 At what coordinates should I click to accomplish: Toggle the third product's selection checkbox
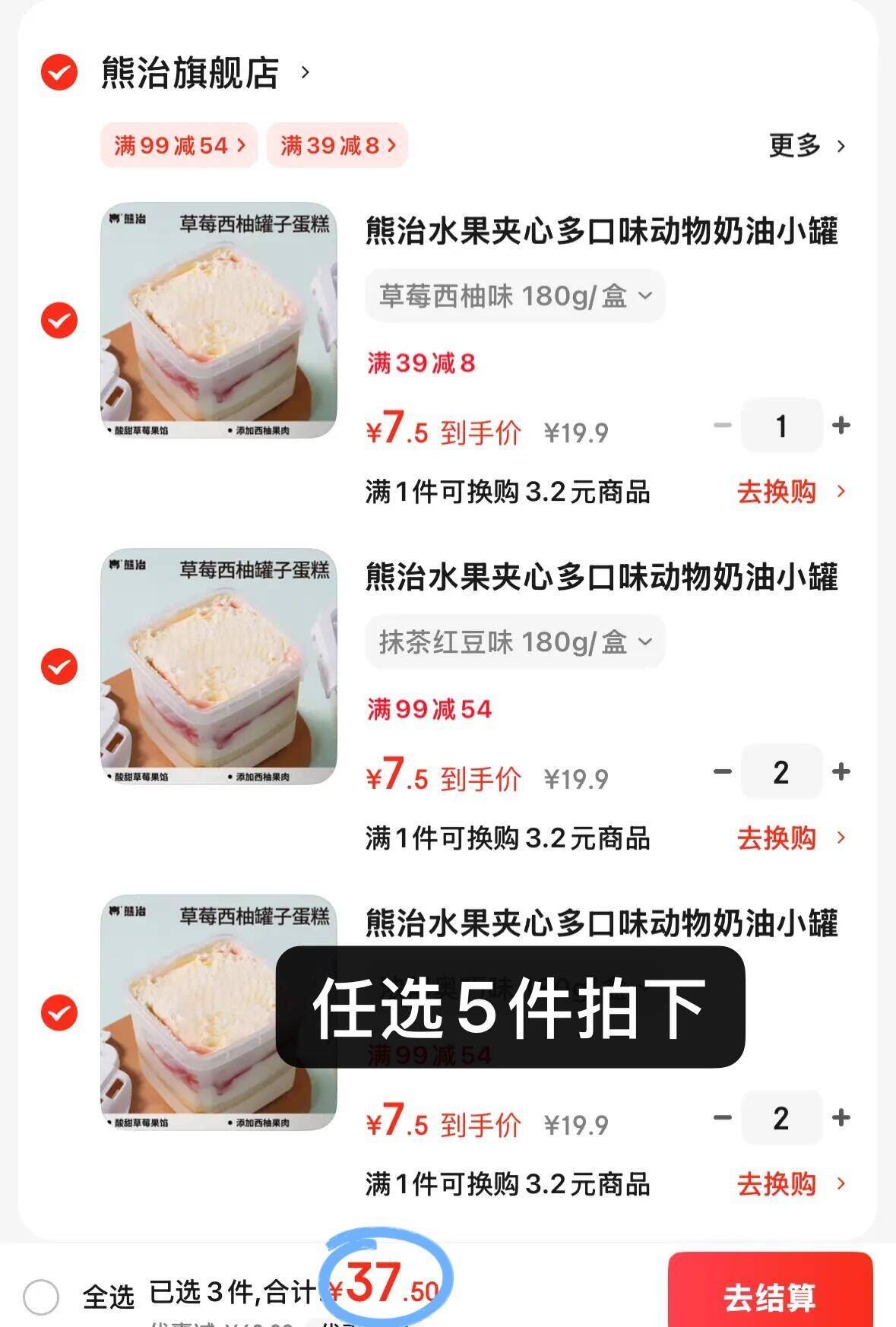click(58, 1011)
